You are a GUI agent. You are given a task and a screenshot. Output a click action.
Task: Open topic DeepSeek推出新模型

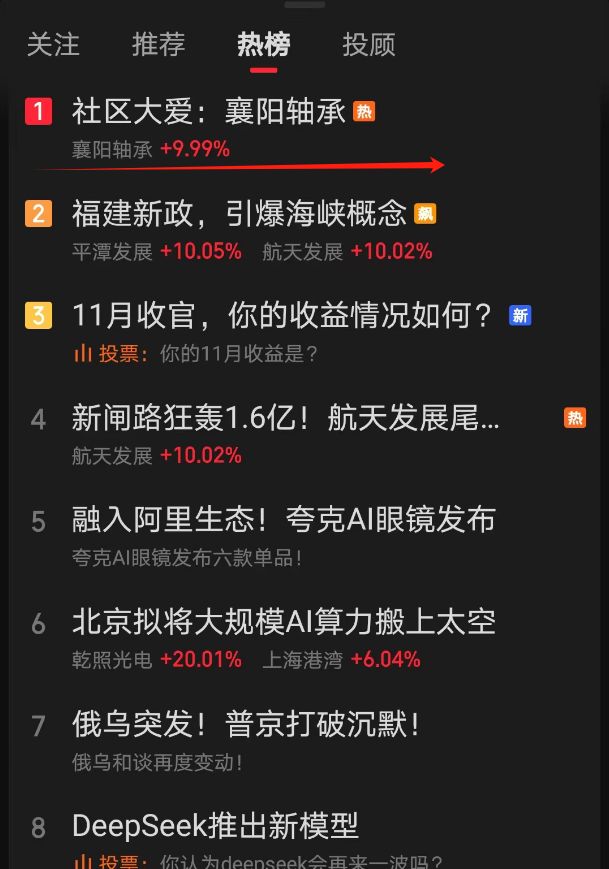pyautogui.click(x=215, y=826)
